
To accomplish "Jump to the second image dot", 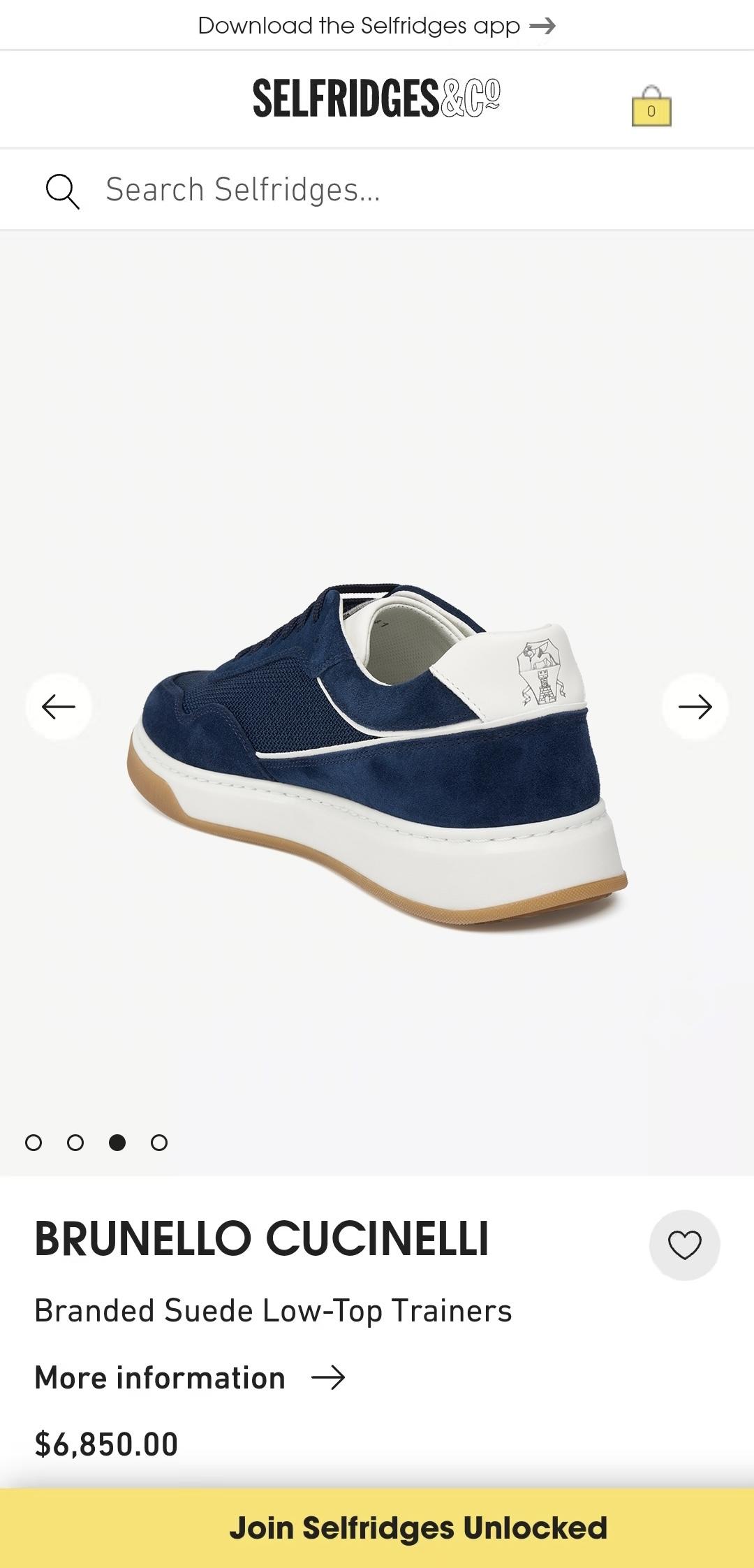I will (x=75, y=1143).
